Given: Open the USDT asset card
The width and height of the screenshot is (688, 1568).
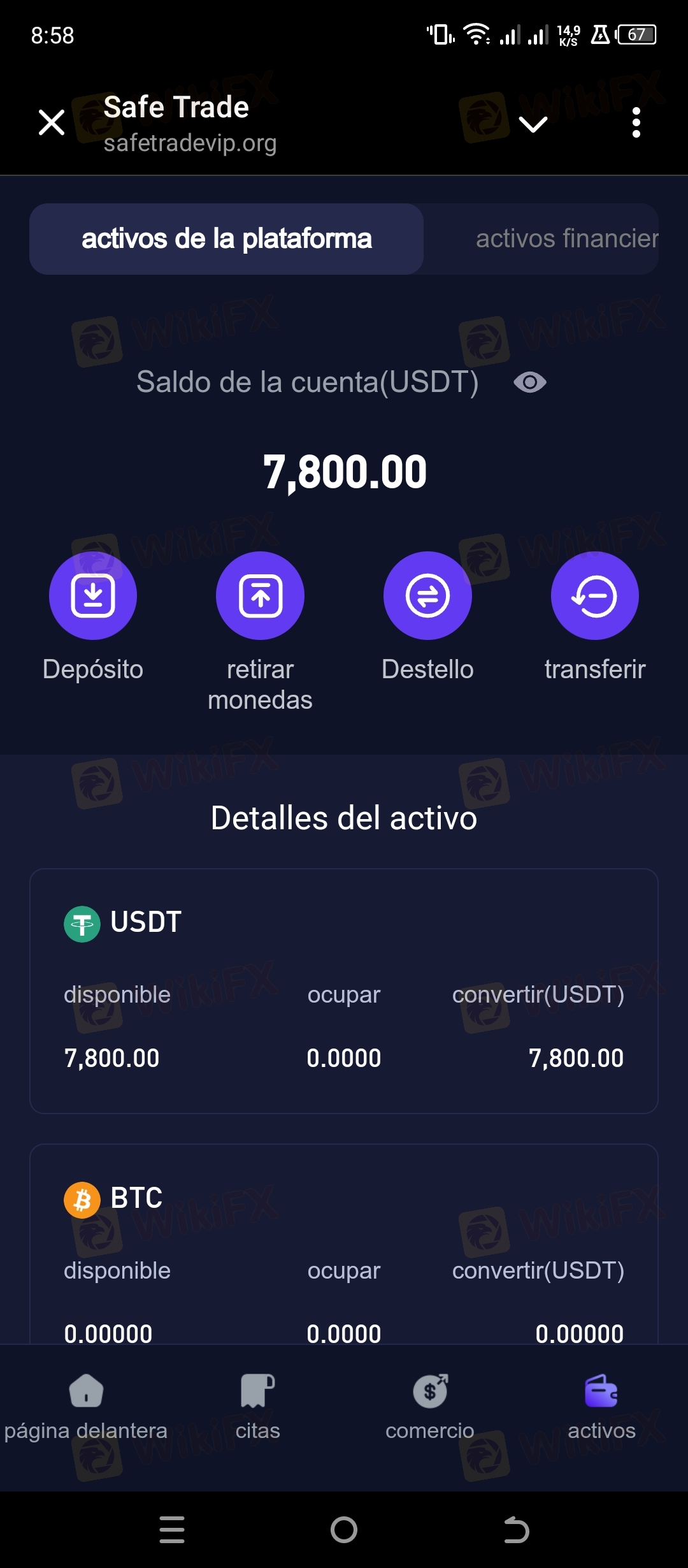Looking at the screenshot, I should [x=344, y=991].
